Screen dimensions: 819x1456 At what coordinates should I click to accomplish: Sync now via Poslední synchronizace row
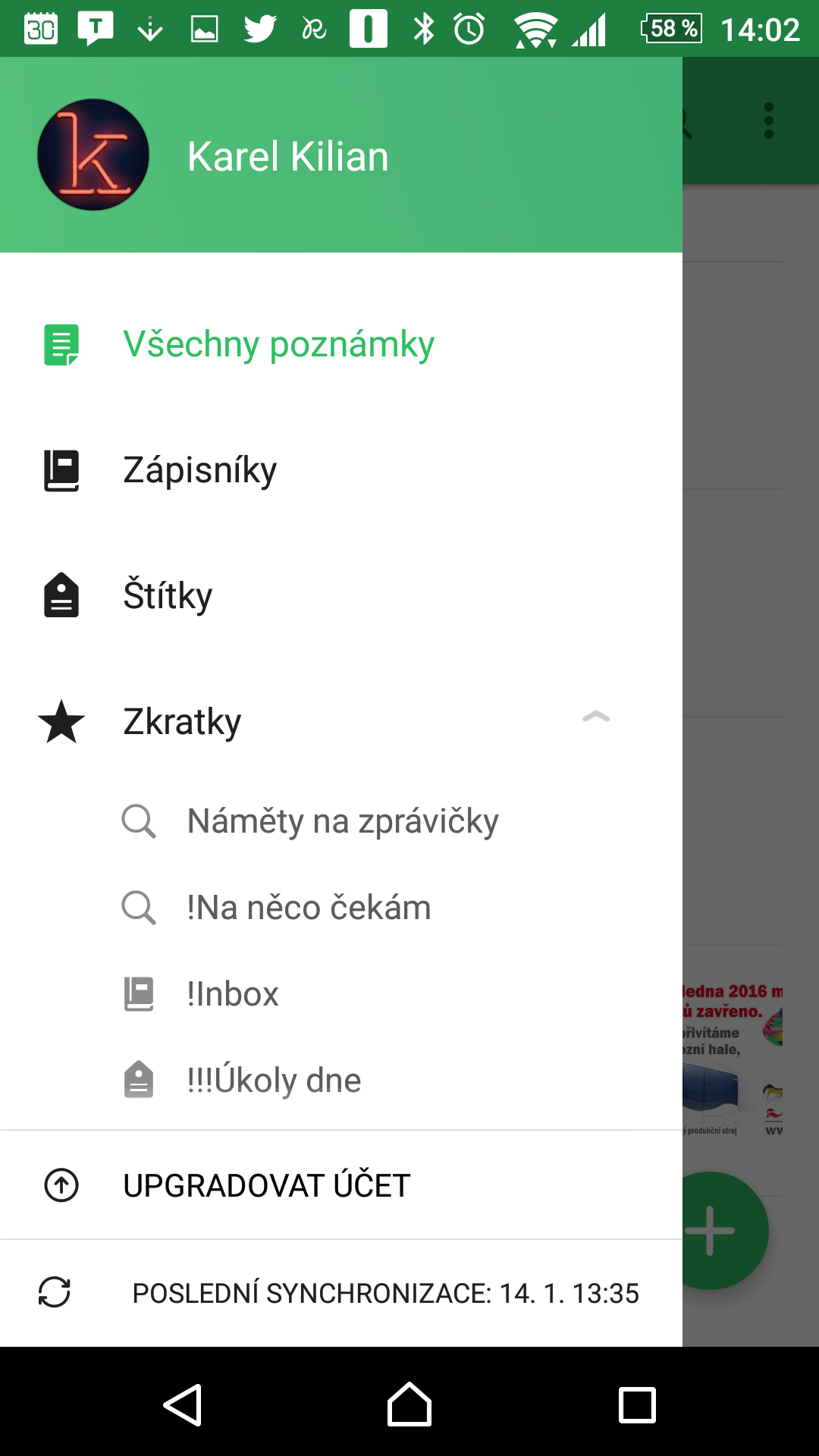[x=341, y=1293]
